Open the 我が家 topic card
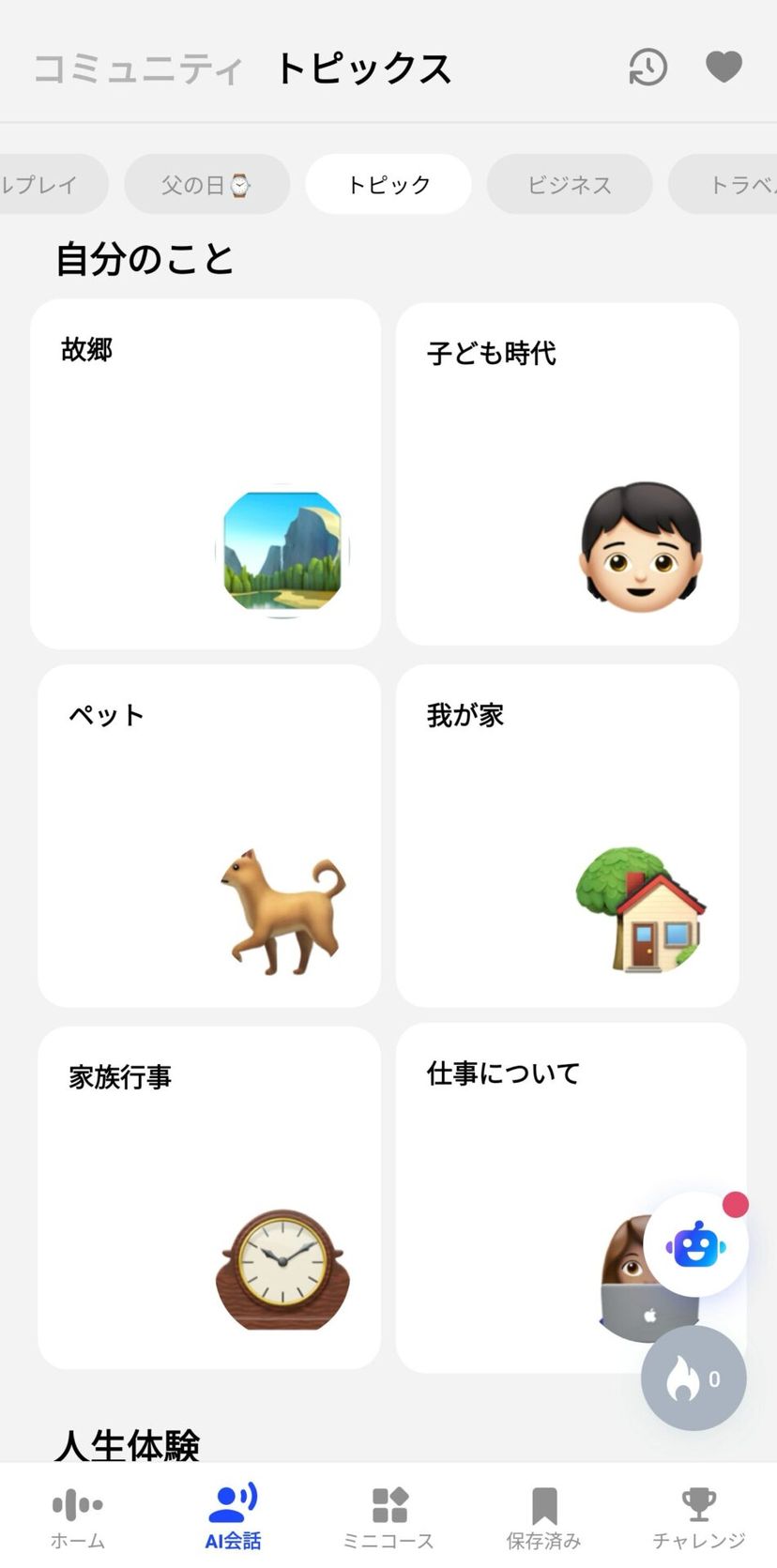 pos(567,836)
